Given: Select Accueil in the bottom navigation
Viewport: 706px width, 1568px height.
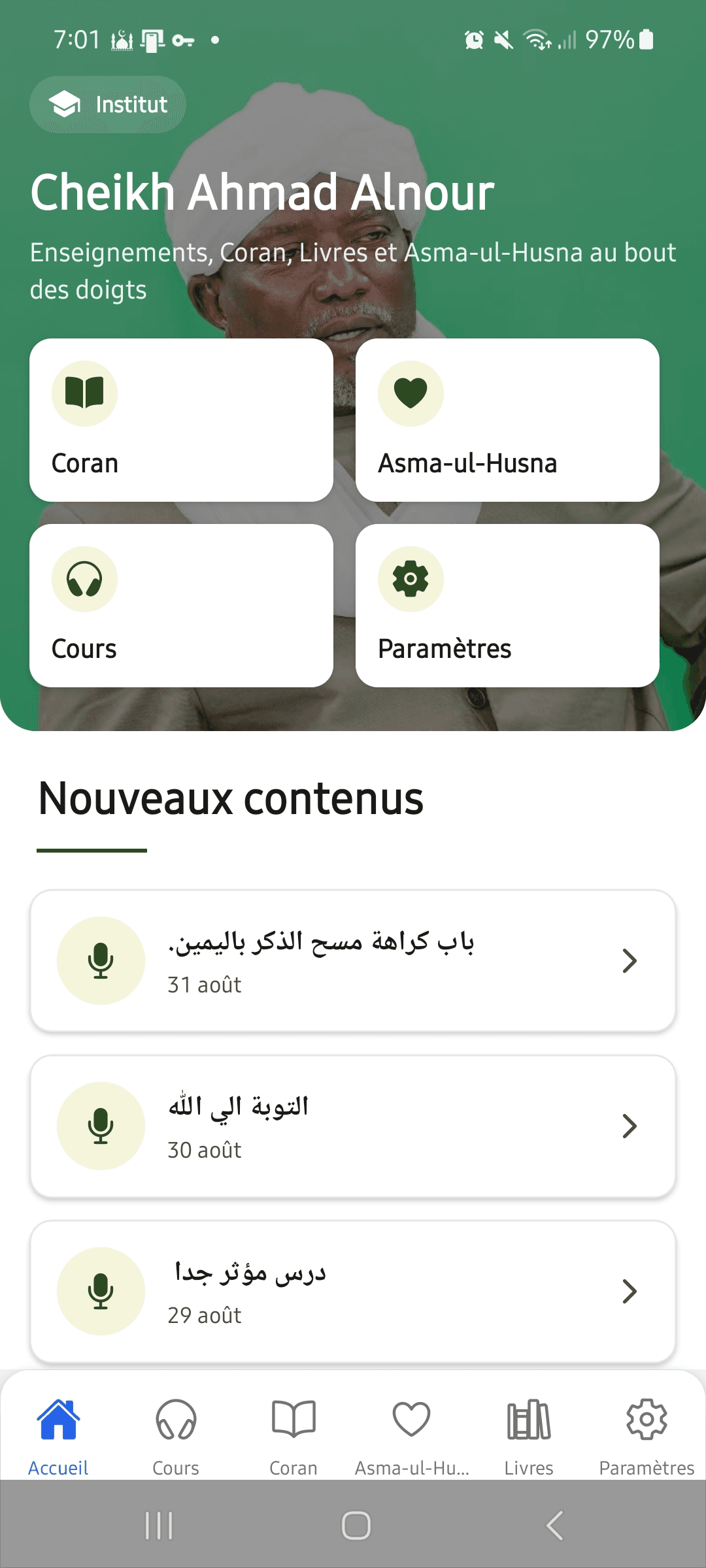Looking at the screenshot, I should pyautogui.click(x=58, y=1434).
